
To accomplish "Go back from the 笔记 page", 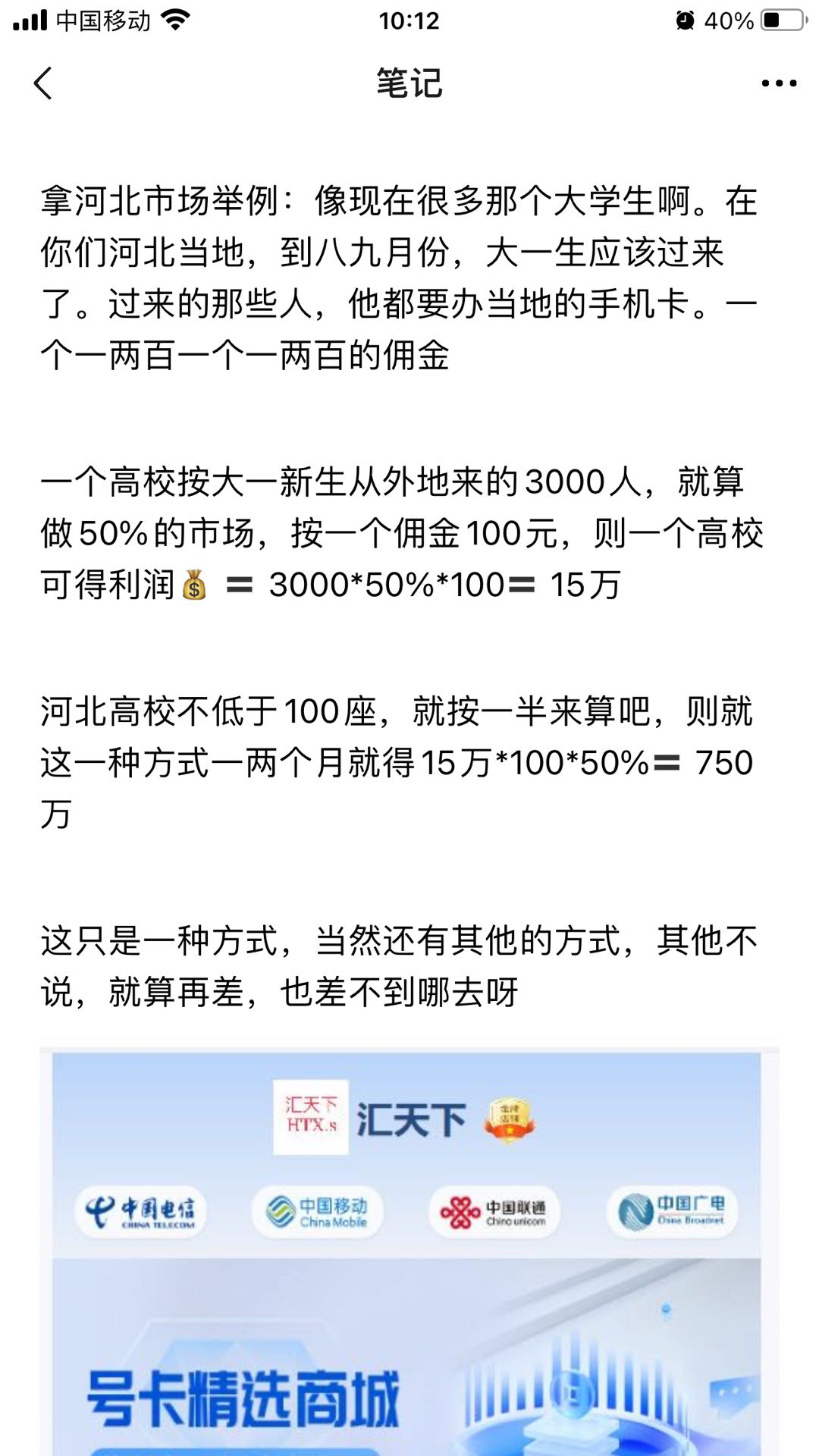I will click(x=43, y=83).
